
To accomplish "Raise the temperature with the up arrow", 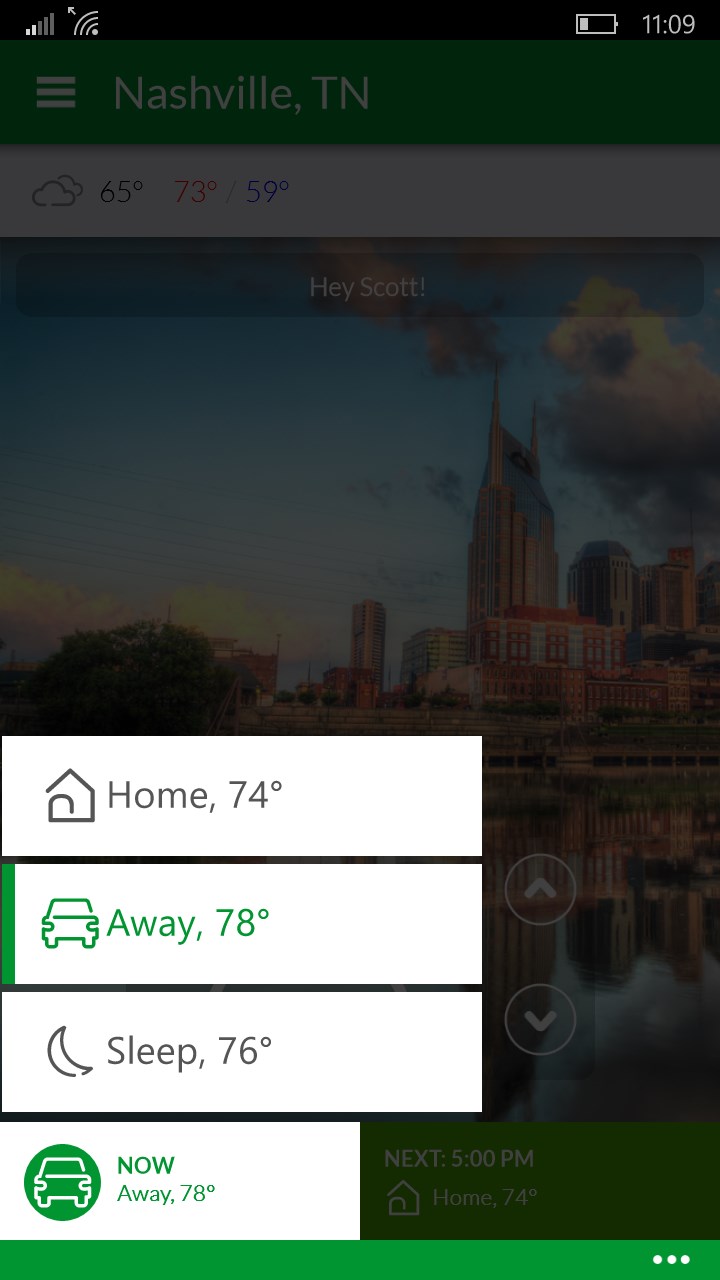I will click(x=540, y=889).
